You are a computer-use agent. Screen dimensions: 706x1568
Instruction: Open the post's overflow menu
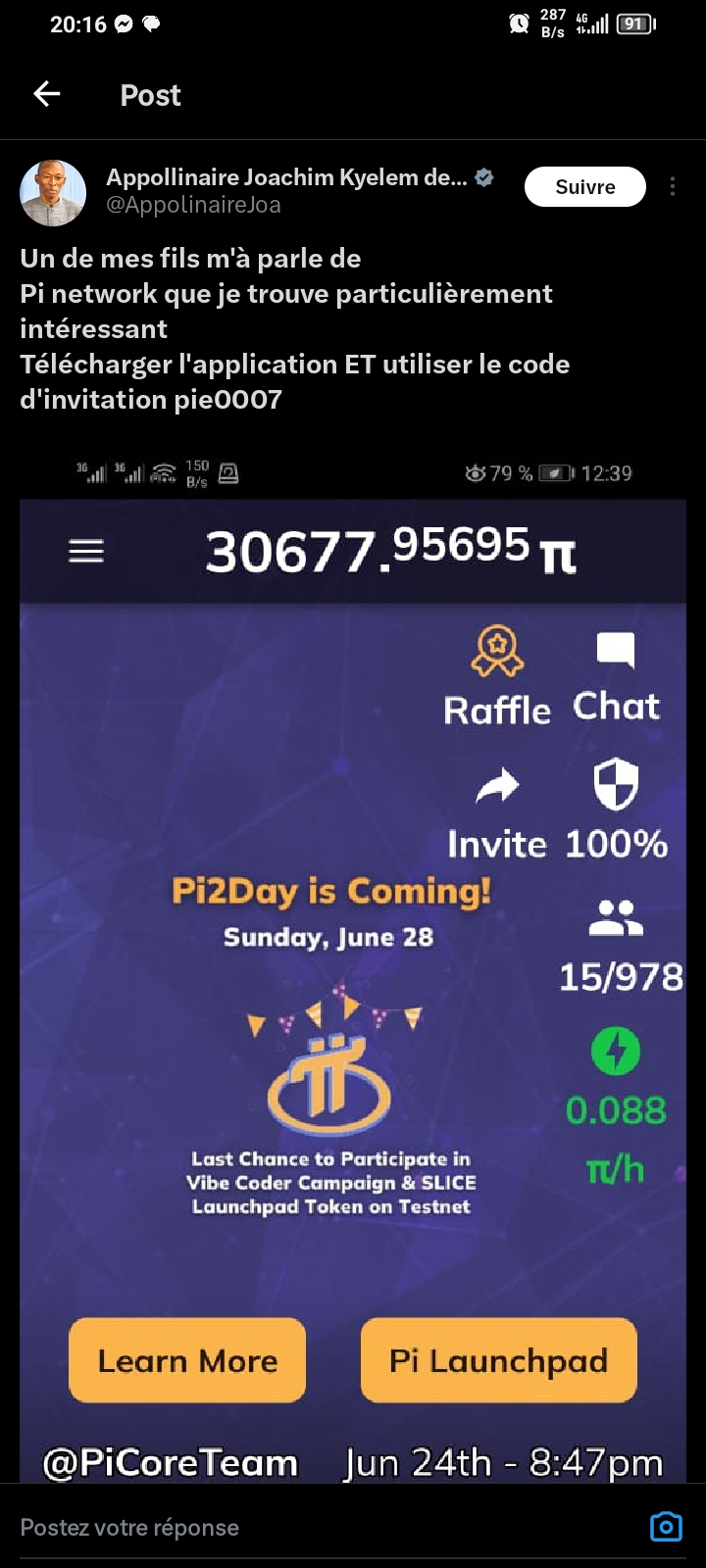pos(673,186)
